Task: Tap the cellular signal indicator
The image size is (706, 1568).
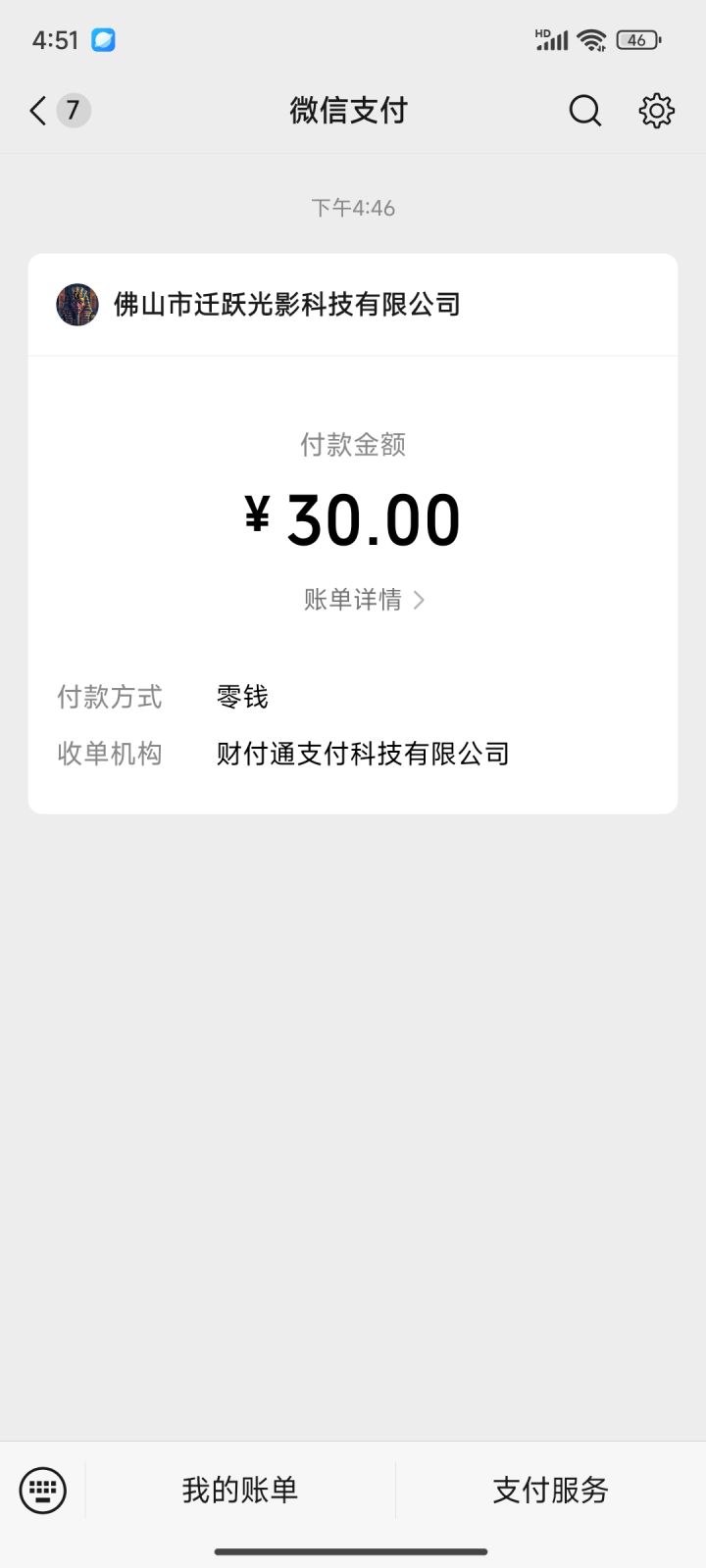Action: tap(549, 39)
